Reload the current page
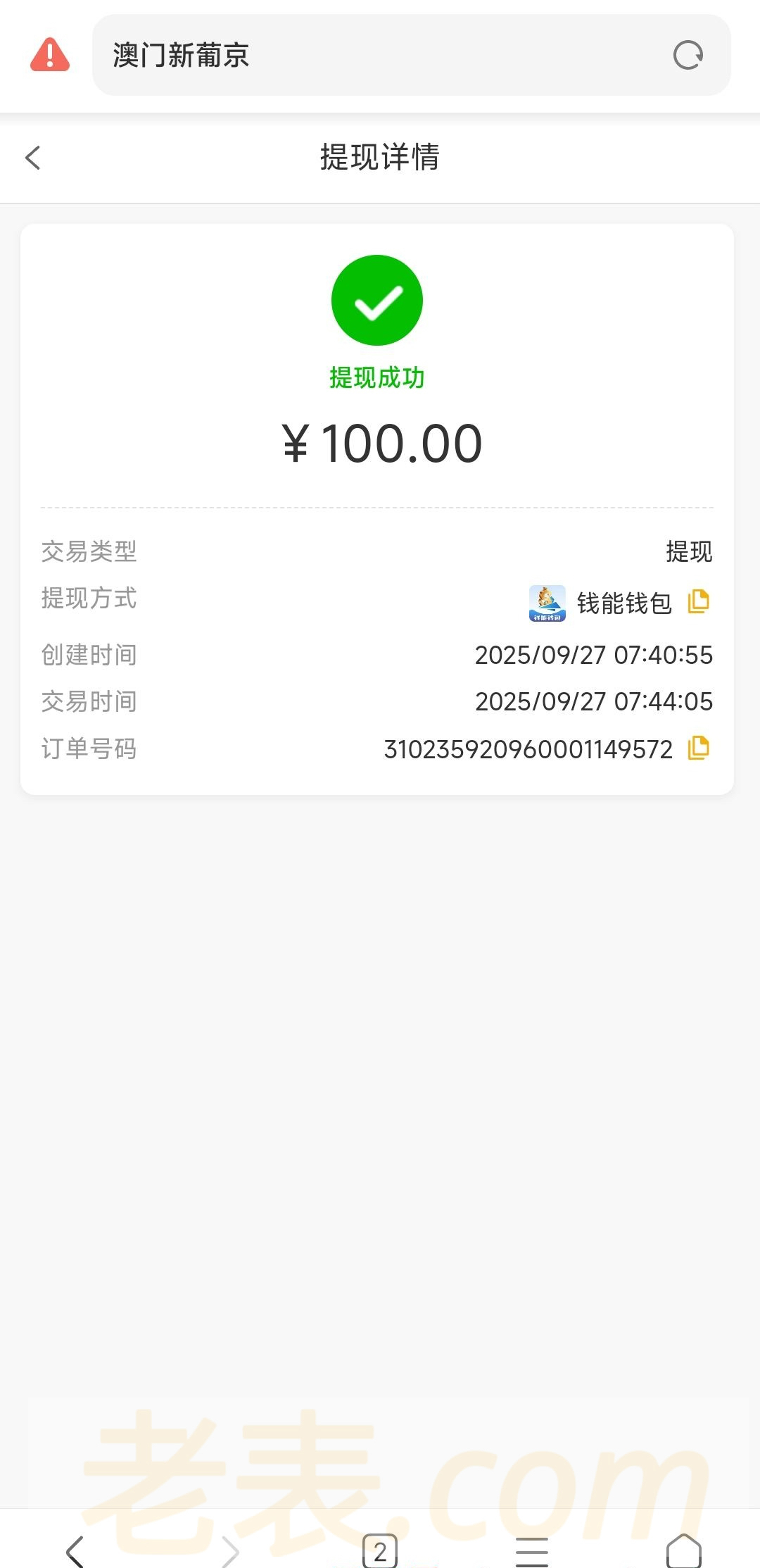760x1568 pixels. coord(688,55)
